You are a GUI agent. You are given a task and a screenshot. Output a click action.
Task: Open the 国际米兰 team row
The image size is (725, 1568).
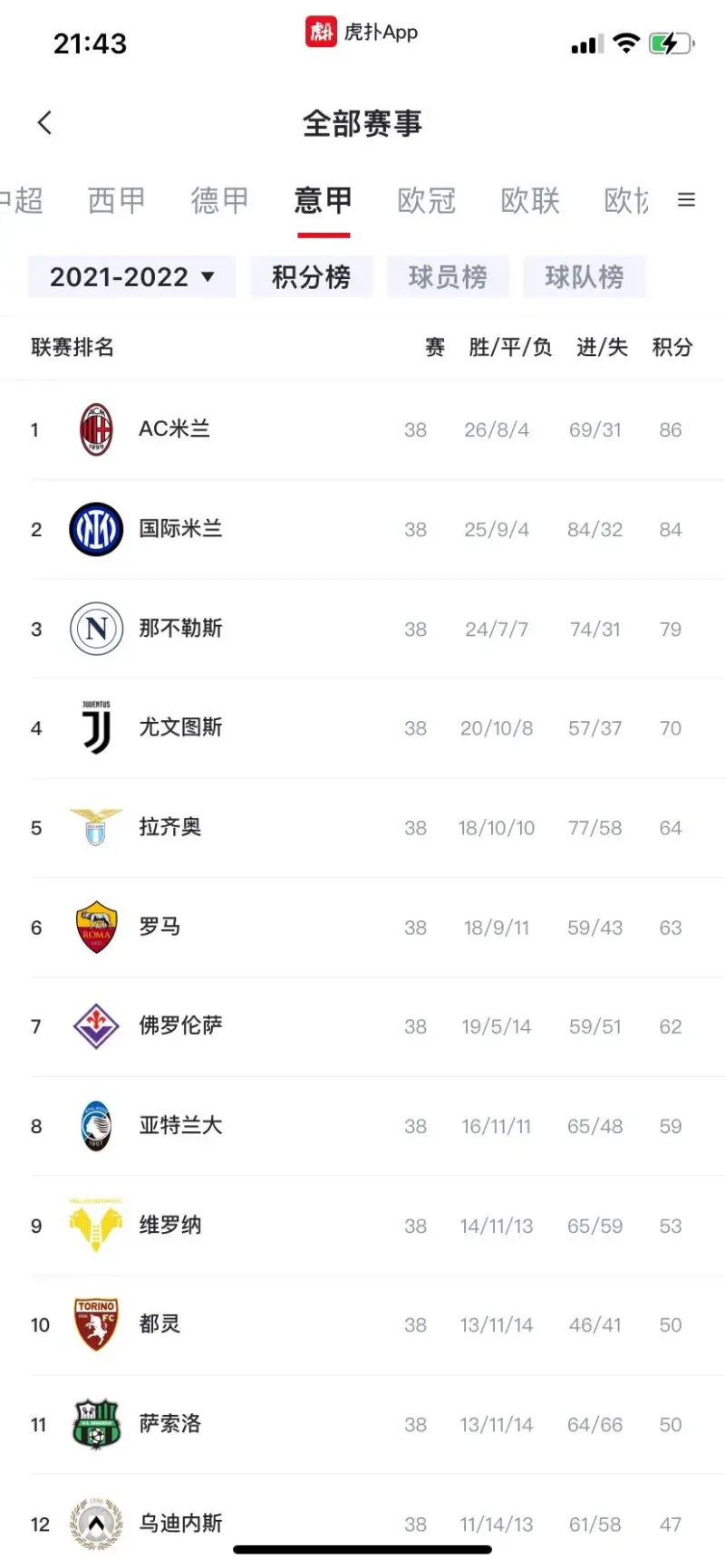coord(362,529)
